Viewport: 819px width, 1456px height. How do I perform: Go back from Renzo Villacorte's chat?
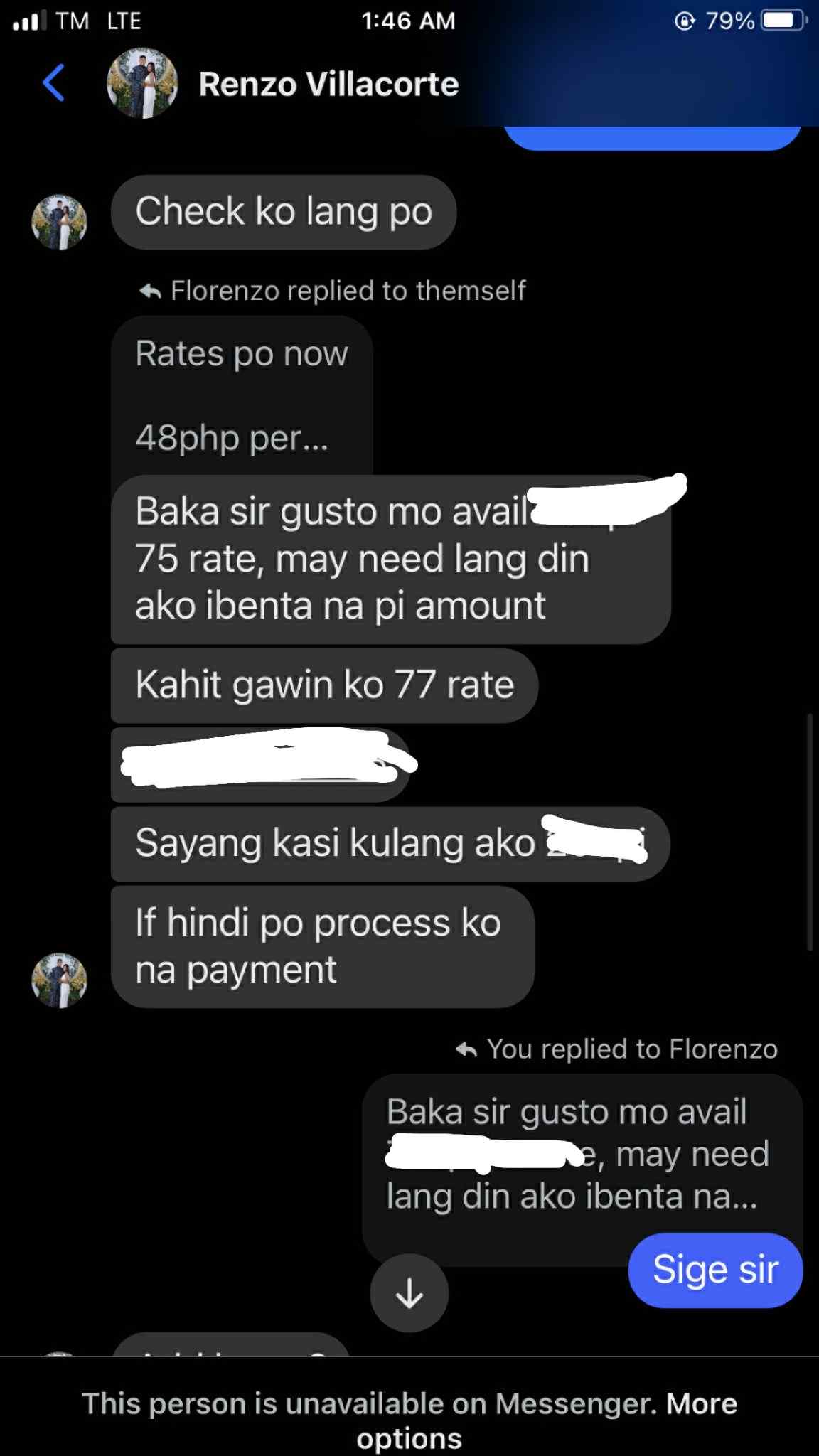54,83
